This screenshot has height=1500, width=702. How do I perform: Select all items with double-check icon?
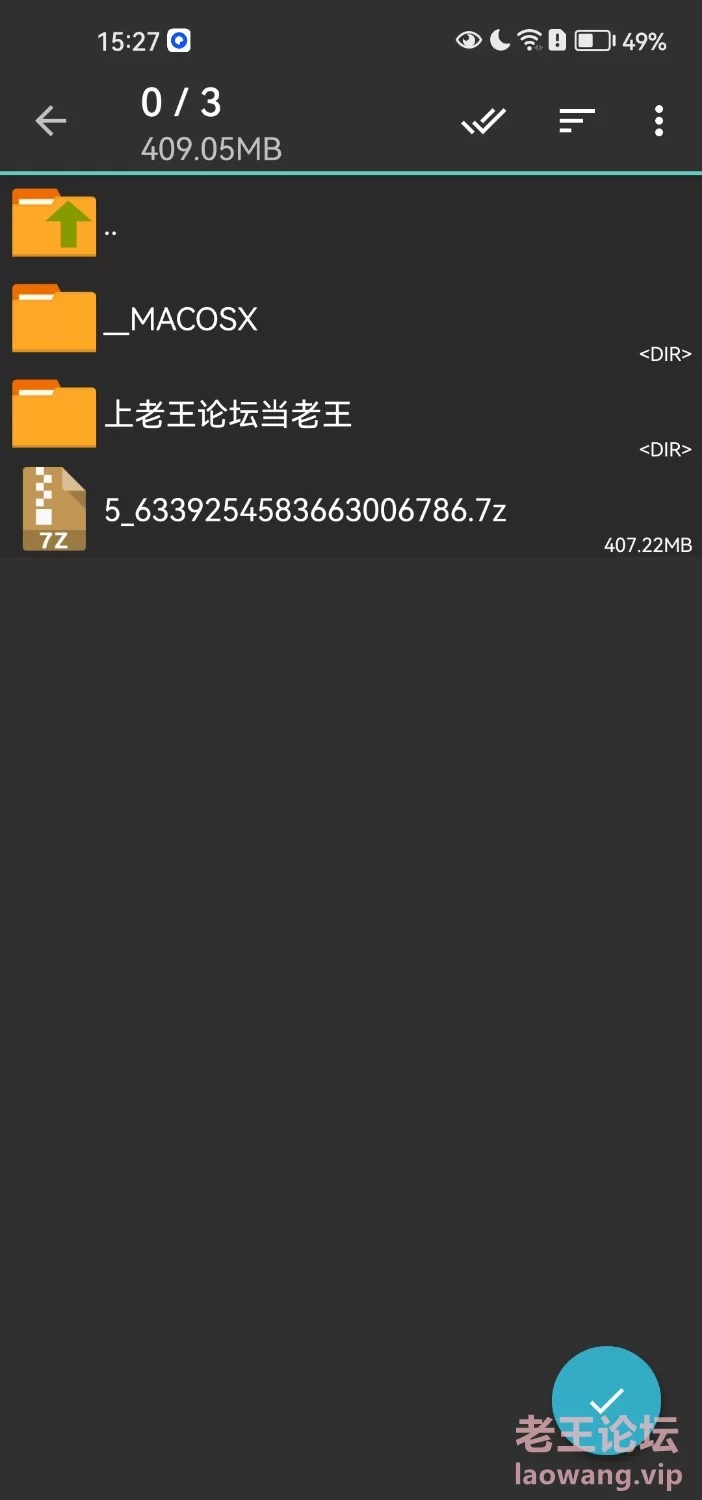[483, 121]
